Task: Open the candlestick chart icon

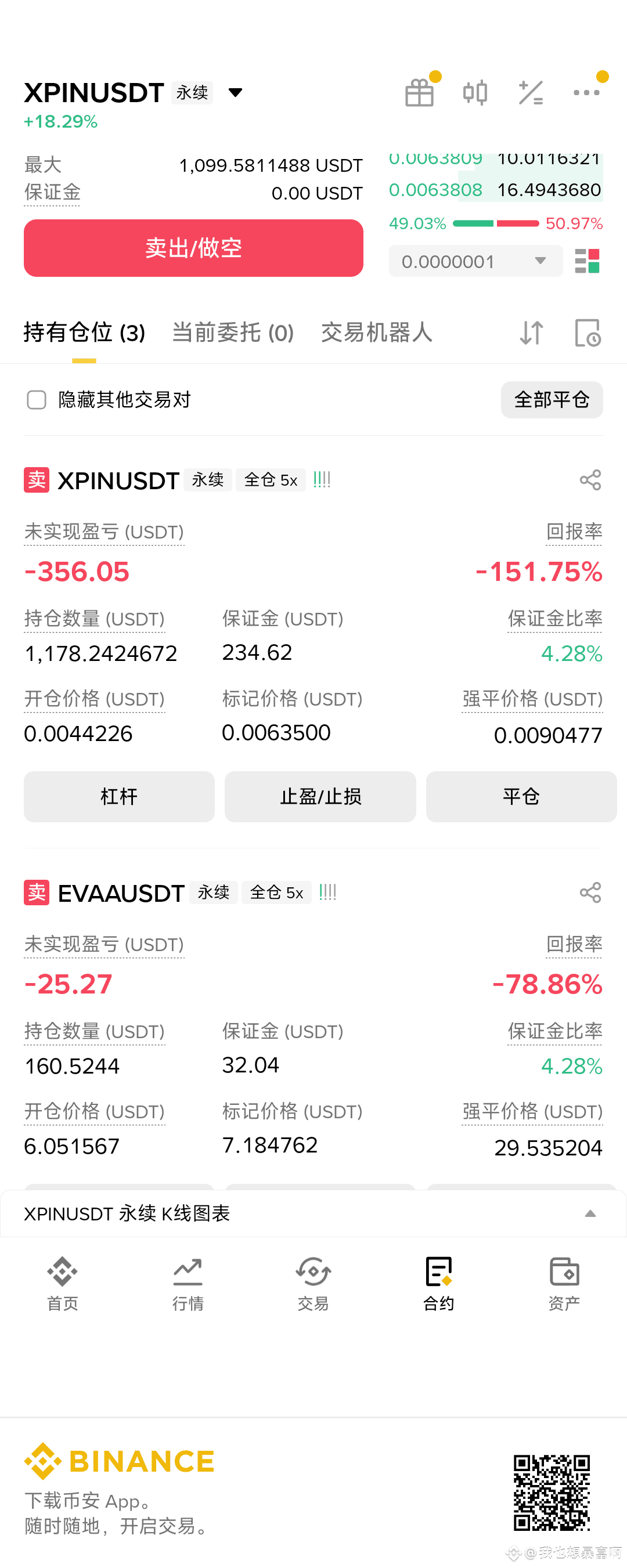Action: [x=475, y=93]
